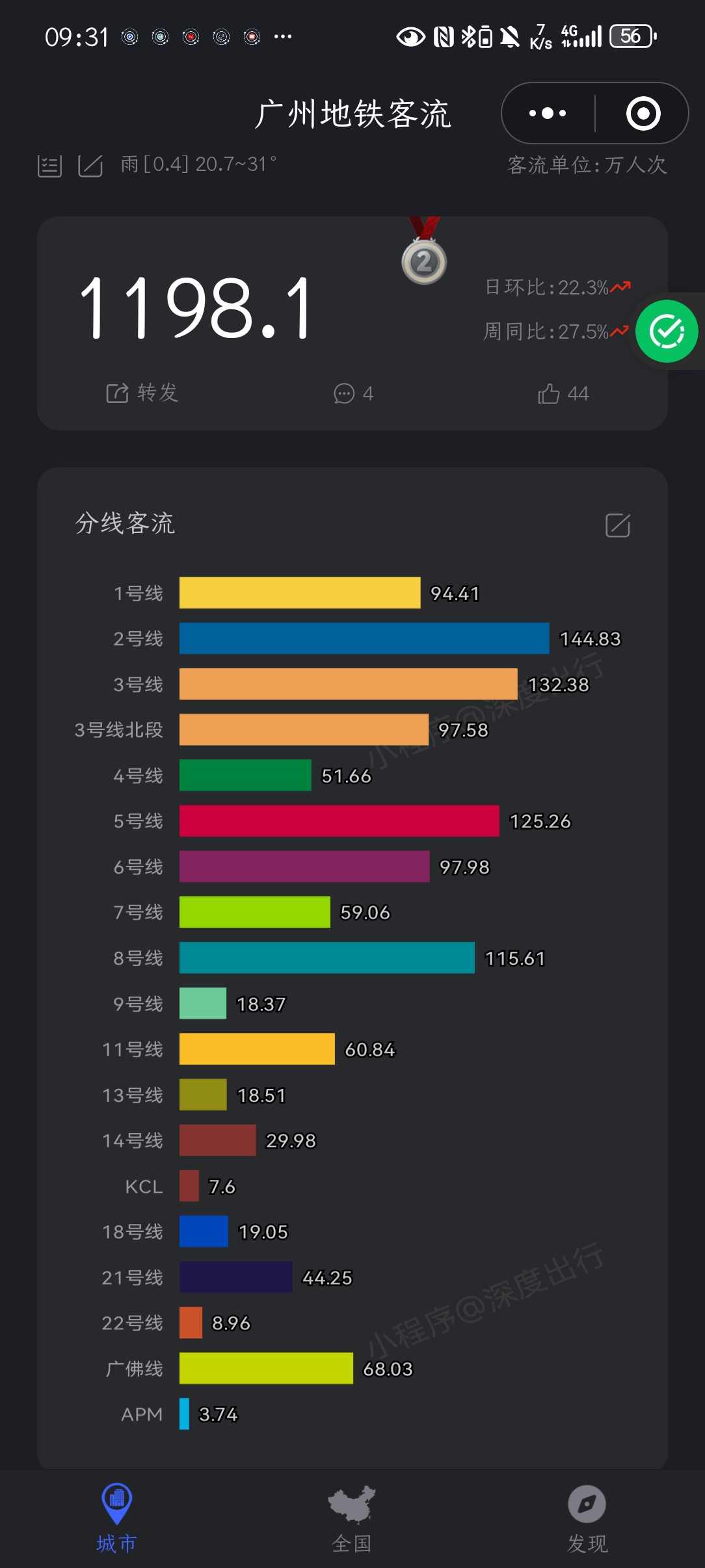Viewport: 705px width, 1568px height.
Task: Share the ridership total via 转发
Action: click(142, 393)
